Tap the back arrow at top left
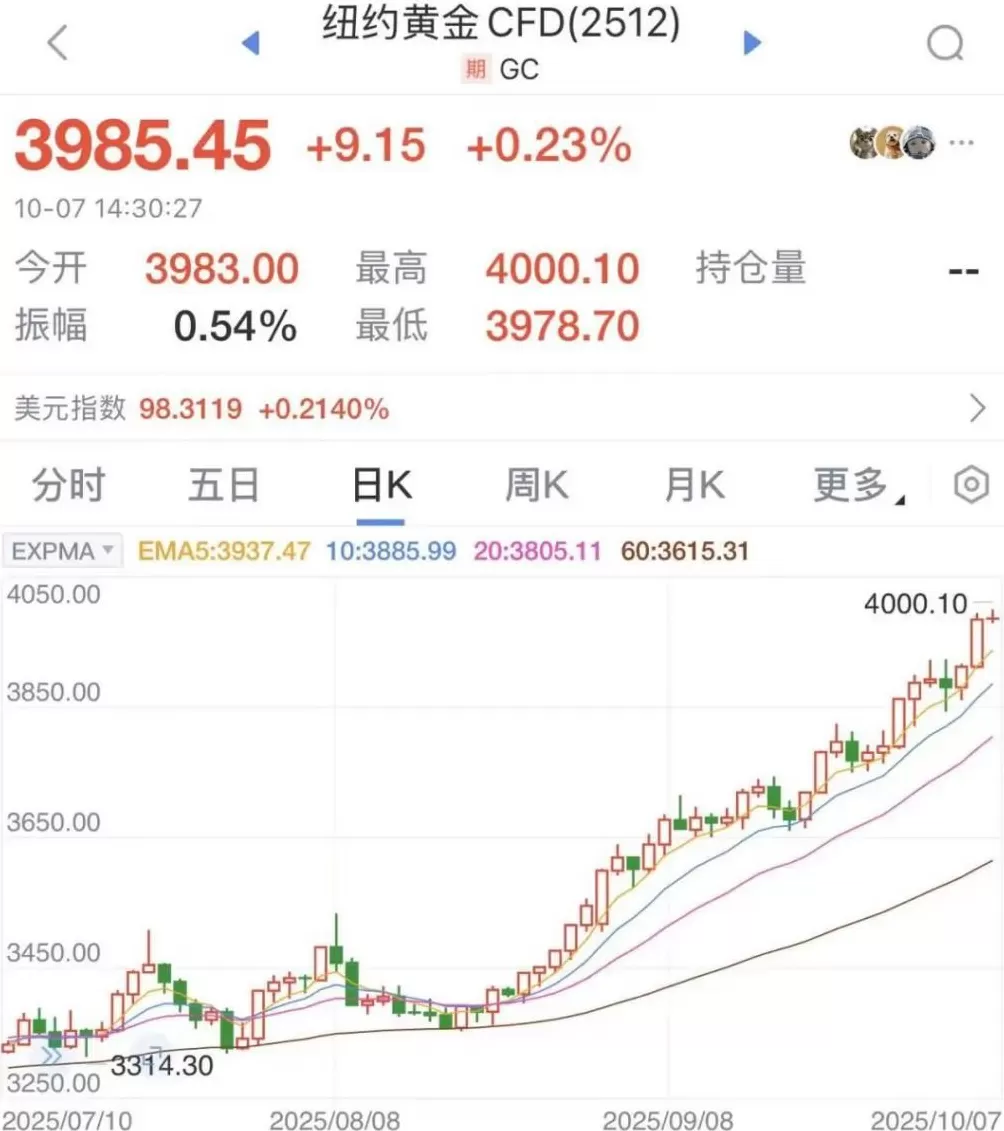The image size is (1004, 1131). [57, 43]
